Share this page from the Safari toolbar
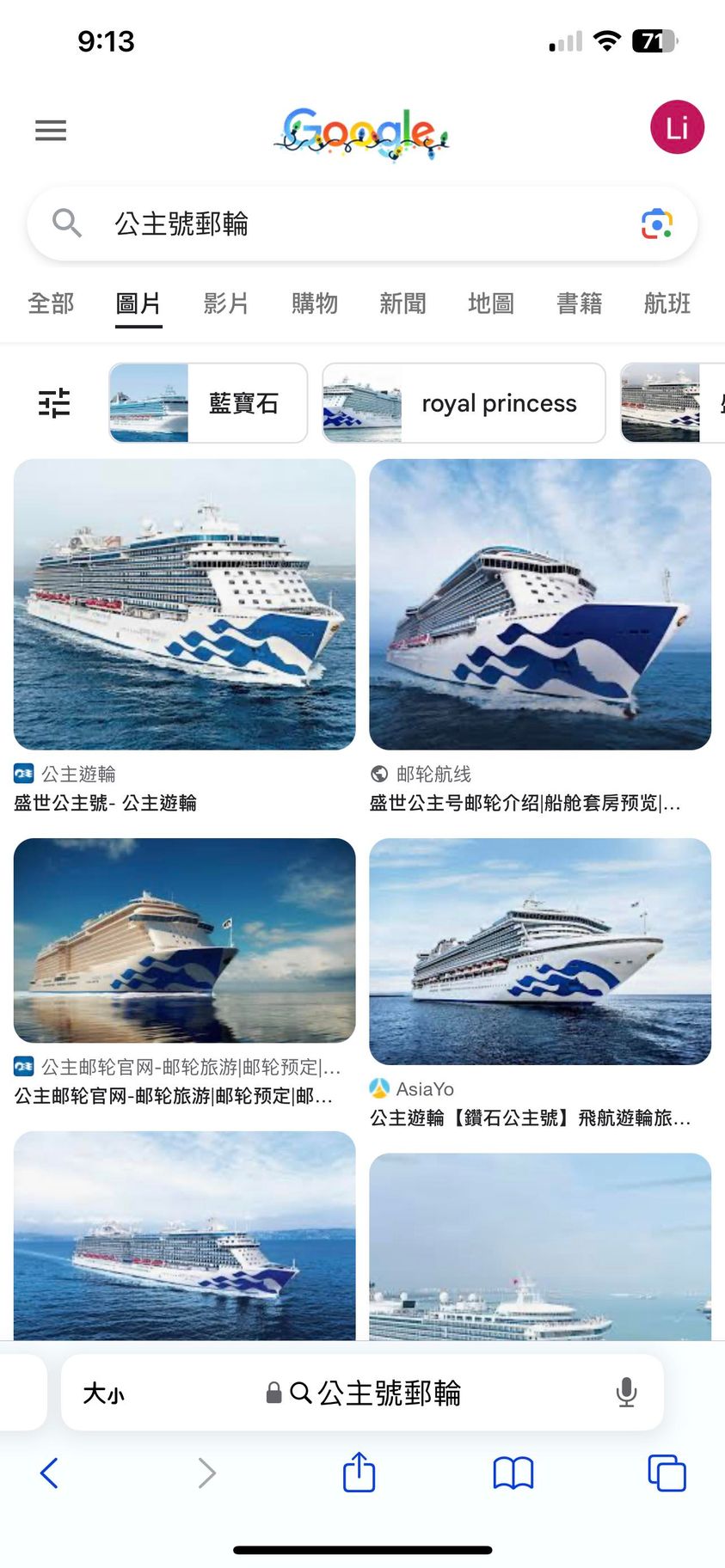Image resolution: width=725 pixels, height=1568 pixels. (359, 1473)
